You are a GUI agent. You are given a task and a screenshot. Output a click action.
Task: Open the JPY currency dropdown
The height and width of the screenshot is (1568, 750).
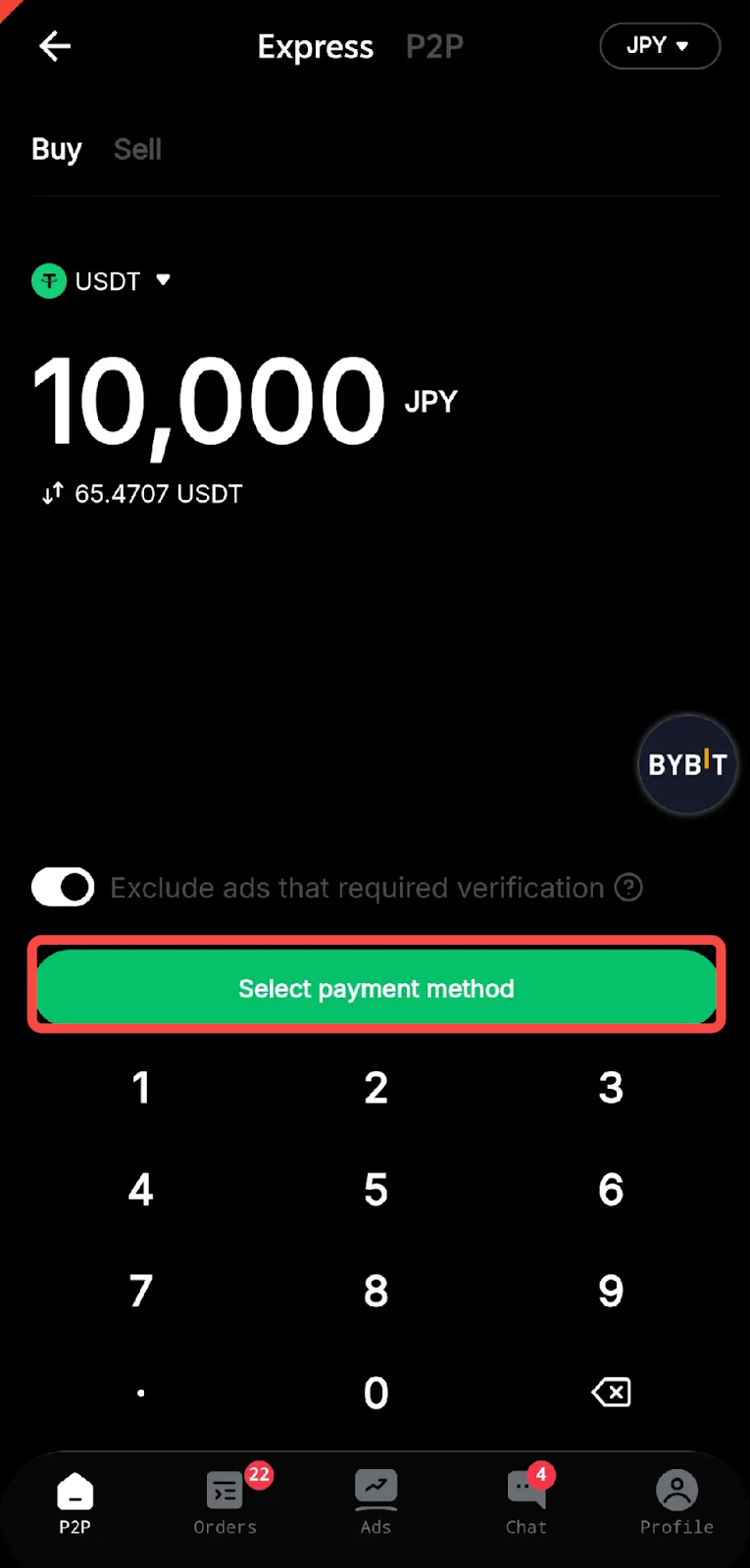pyautogui.click(x=659, y=46)
